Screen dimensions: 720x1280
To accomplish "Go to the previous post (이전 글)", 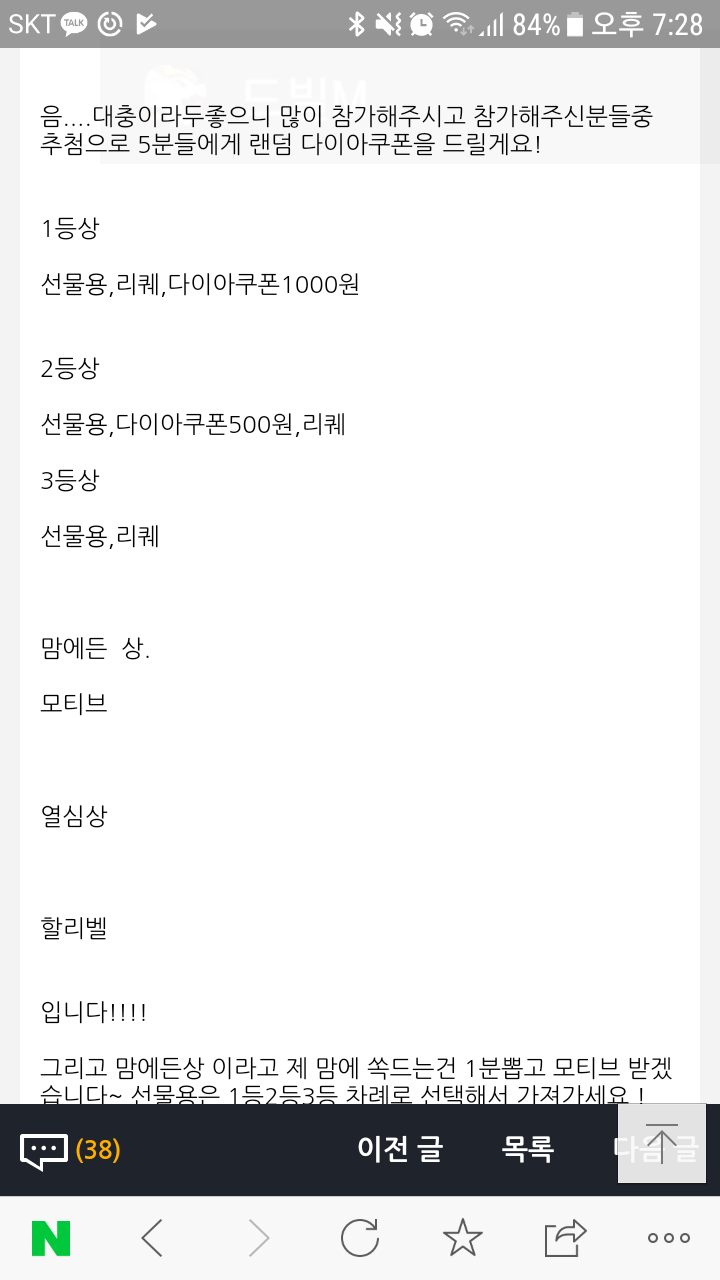I will click(400, 1150).
